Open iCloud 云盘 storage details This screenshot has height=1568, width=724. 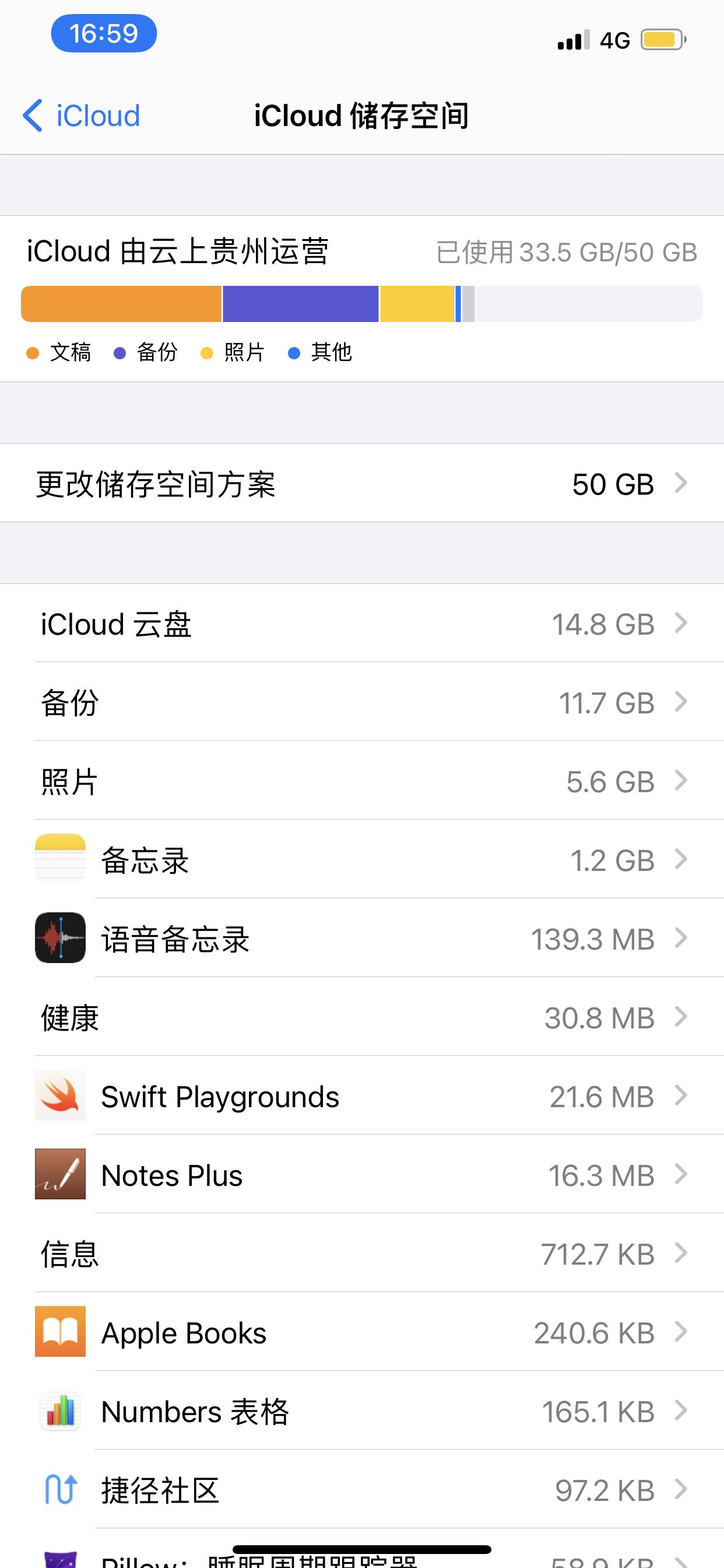[362, 624]
